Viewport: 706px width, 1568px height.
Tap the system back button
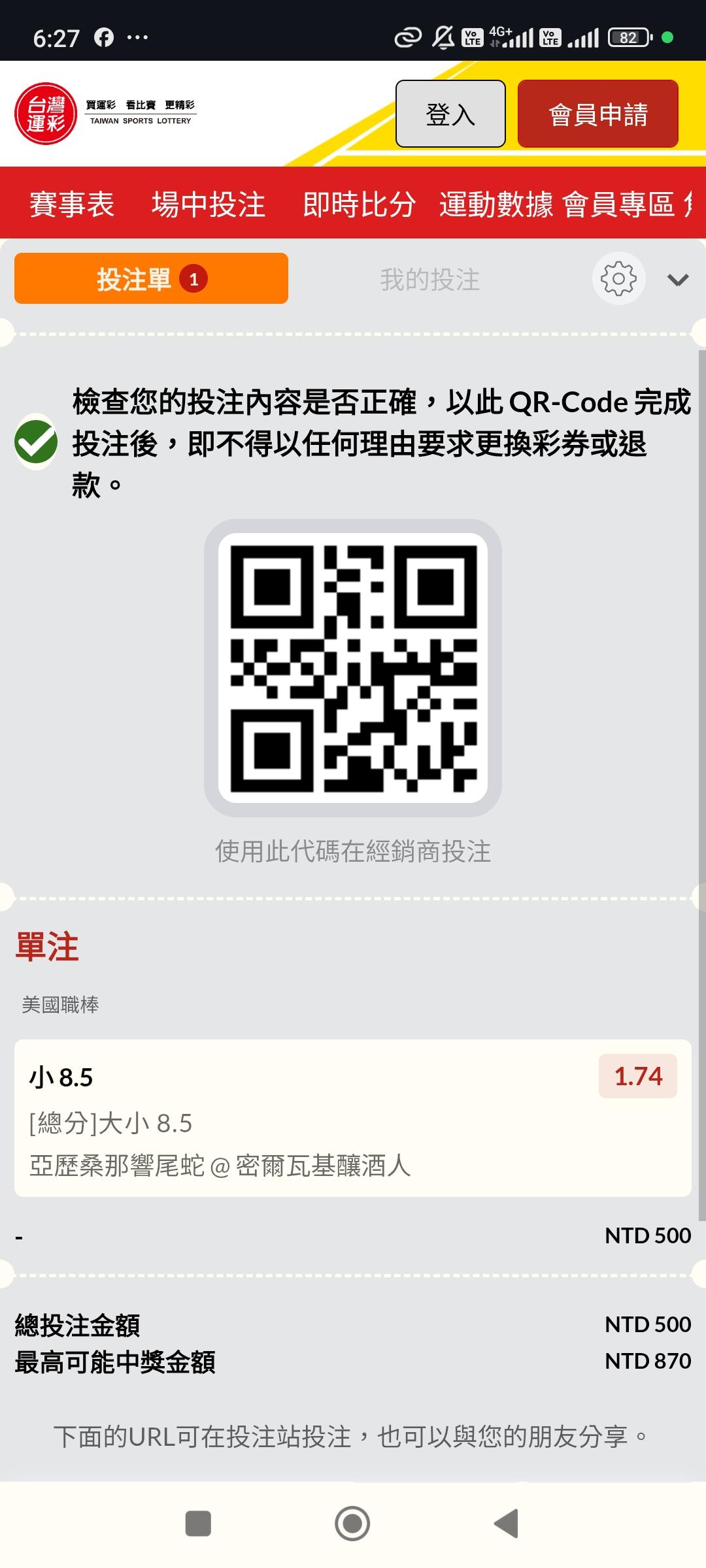pyautogui.click(x=506, y=1524)
